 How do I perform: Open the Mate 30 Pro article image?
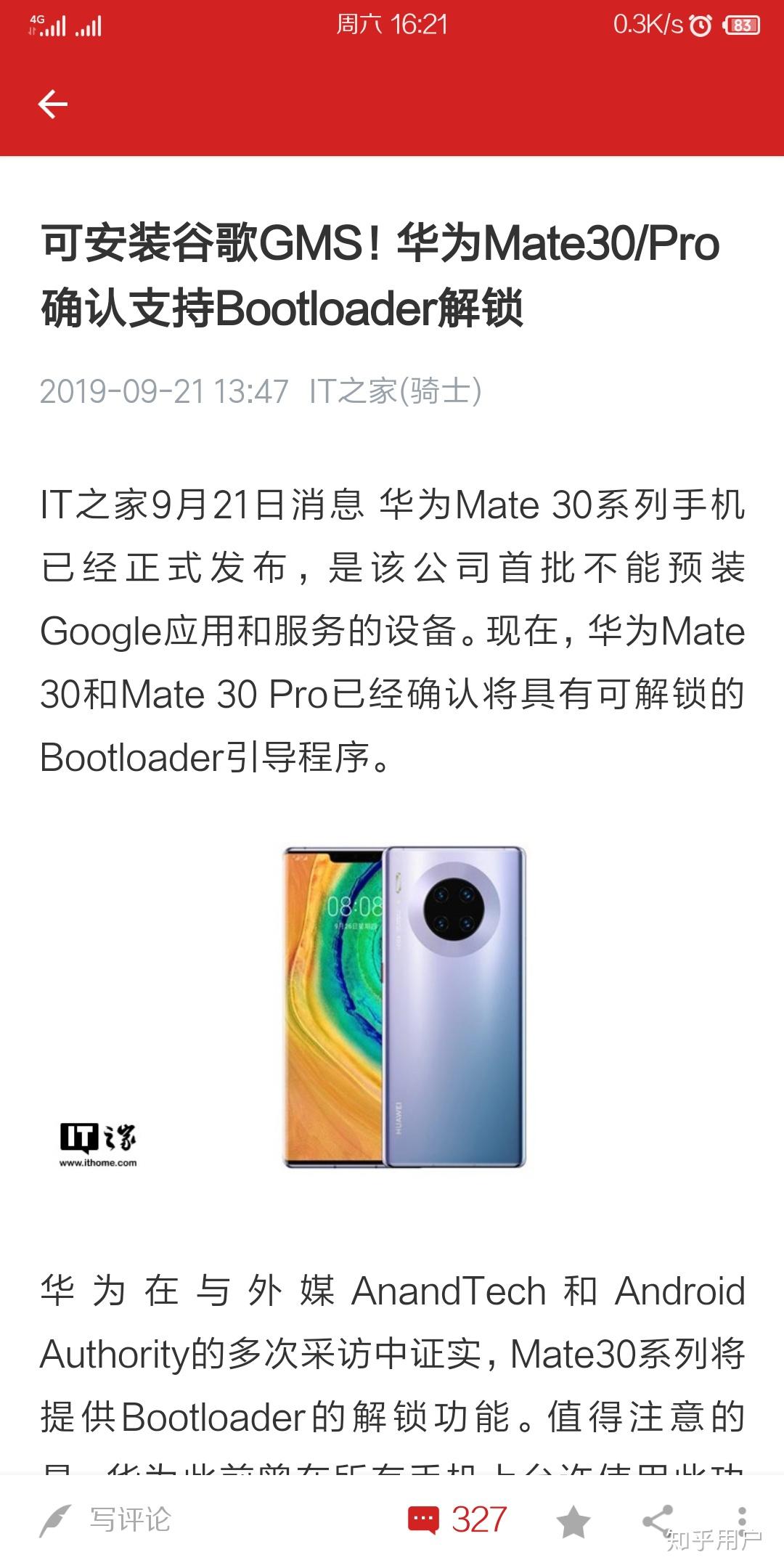click(404, 1007)
